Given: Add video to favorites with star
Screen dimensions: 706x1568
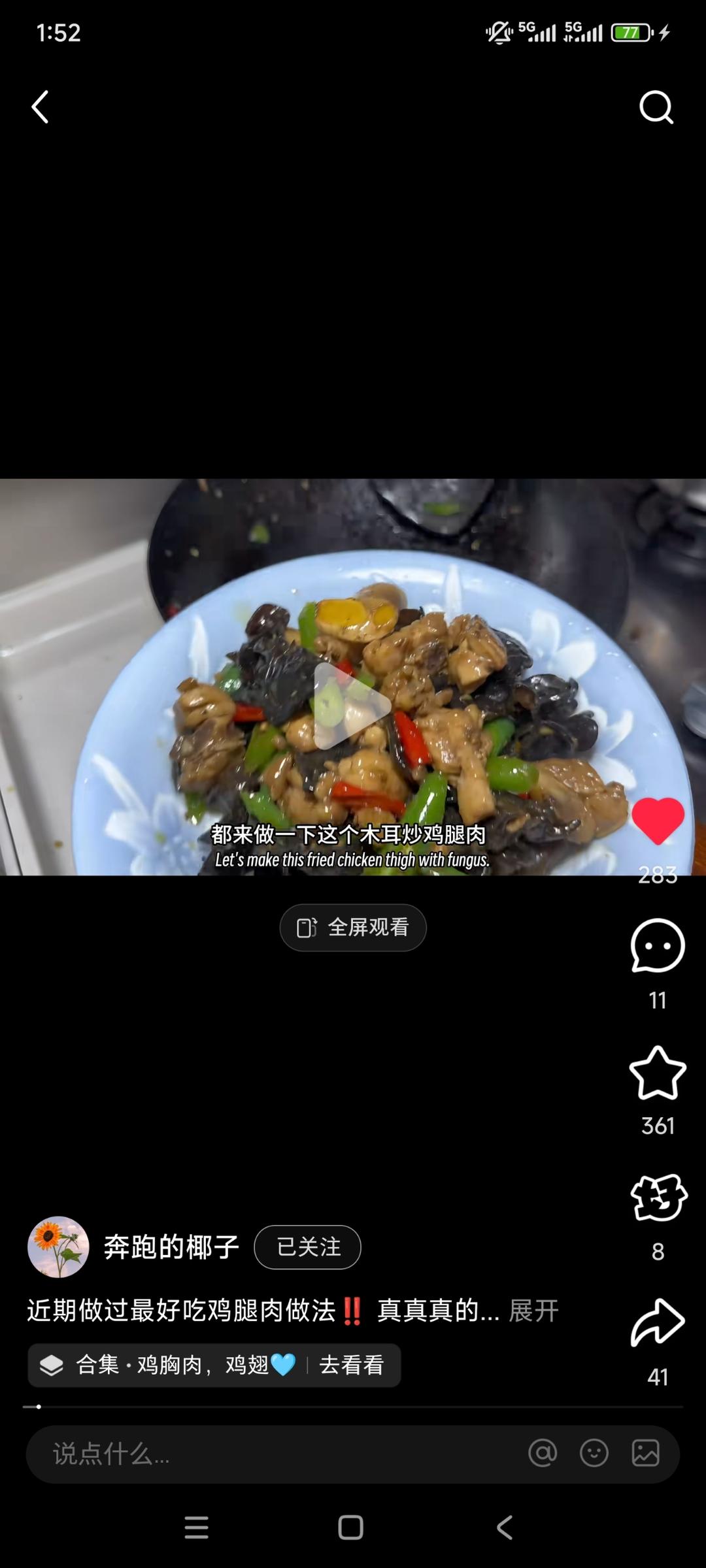Looking at the screenshot, I should (658, 1073).
